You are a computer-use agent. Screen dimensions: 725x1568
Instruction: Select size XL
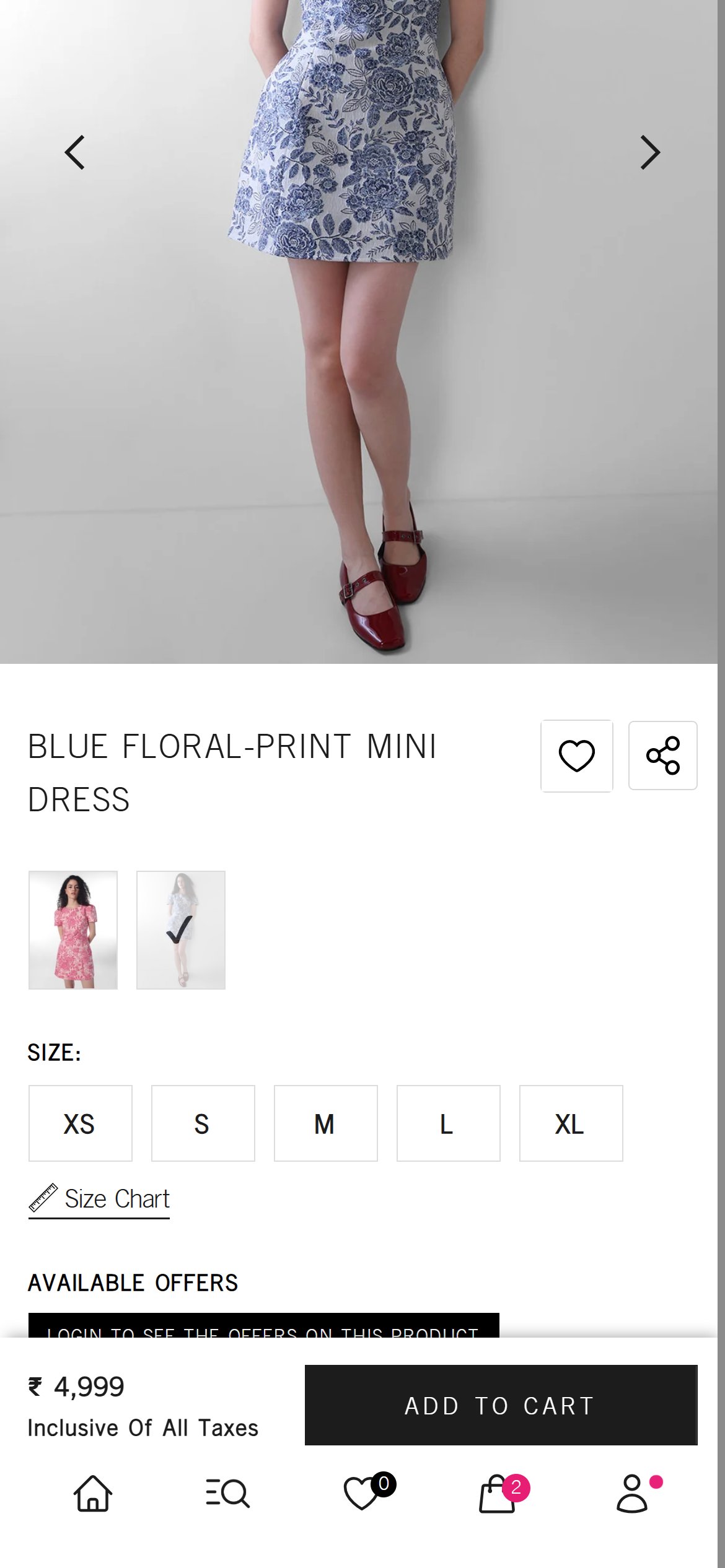pyautogui.click(x=571, y=1123)
